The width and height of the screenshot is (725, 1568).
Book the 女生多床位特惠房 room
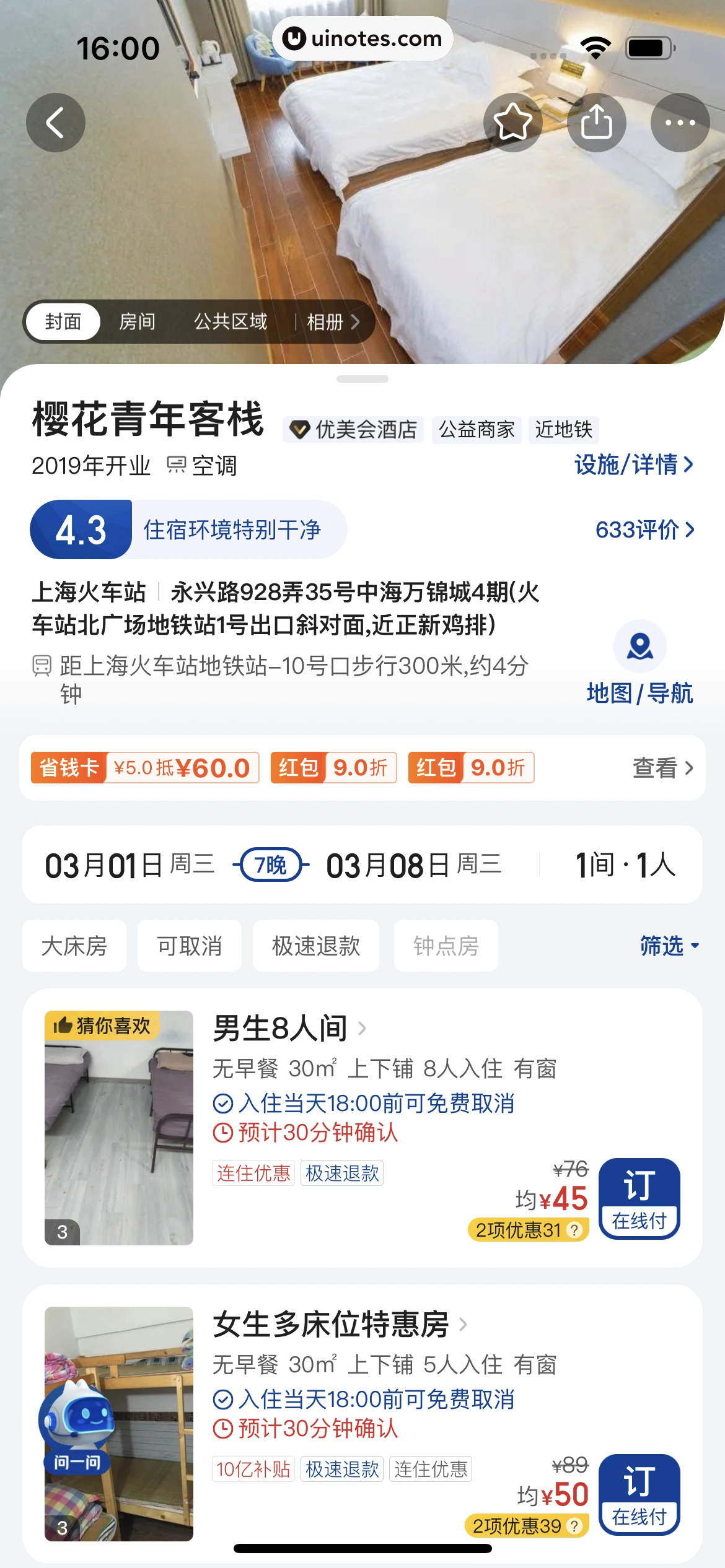click(x=639, y=1494)
